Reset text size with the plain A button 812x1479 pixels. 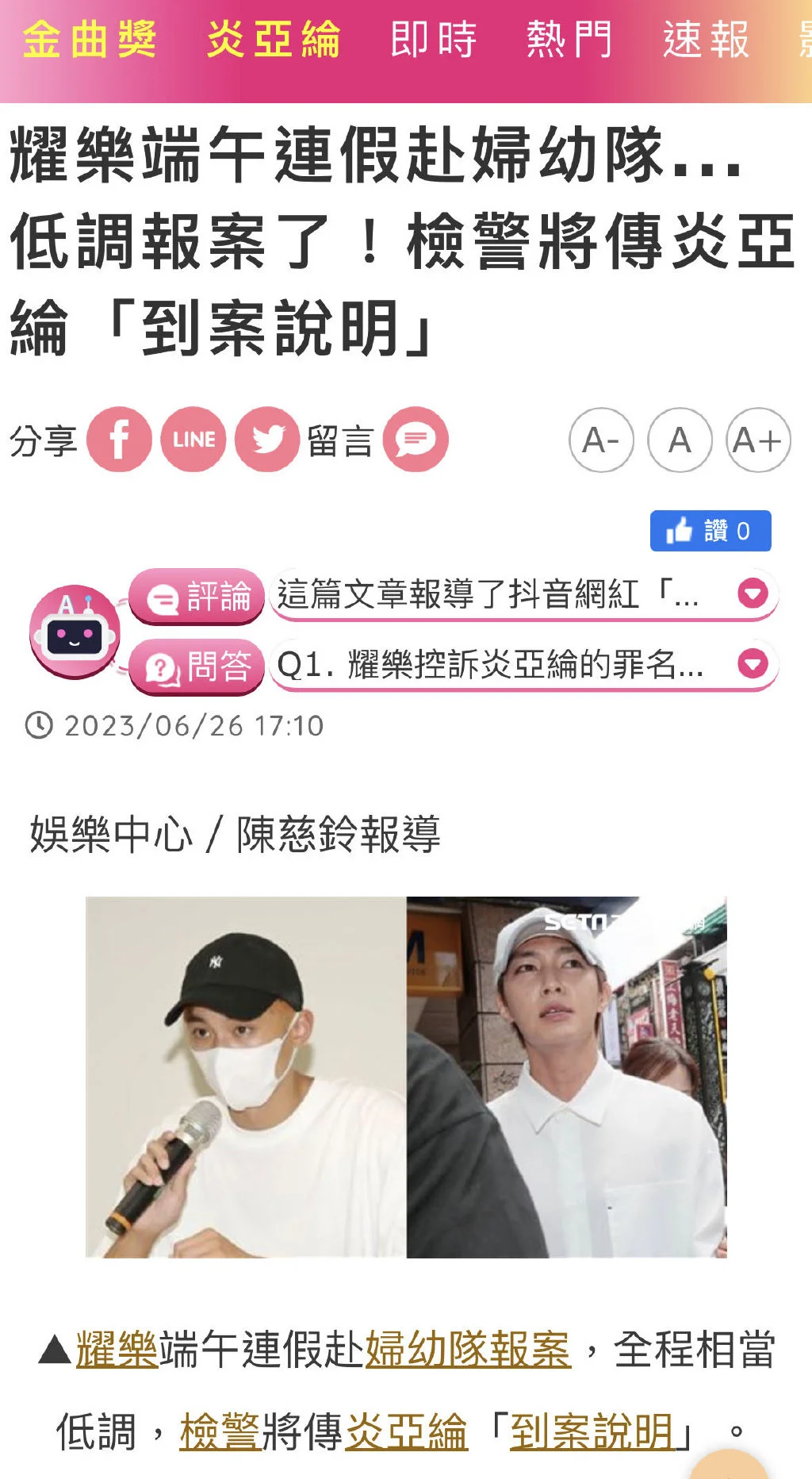[680, 440]
